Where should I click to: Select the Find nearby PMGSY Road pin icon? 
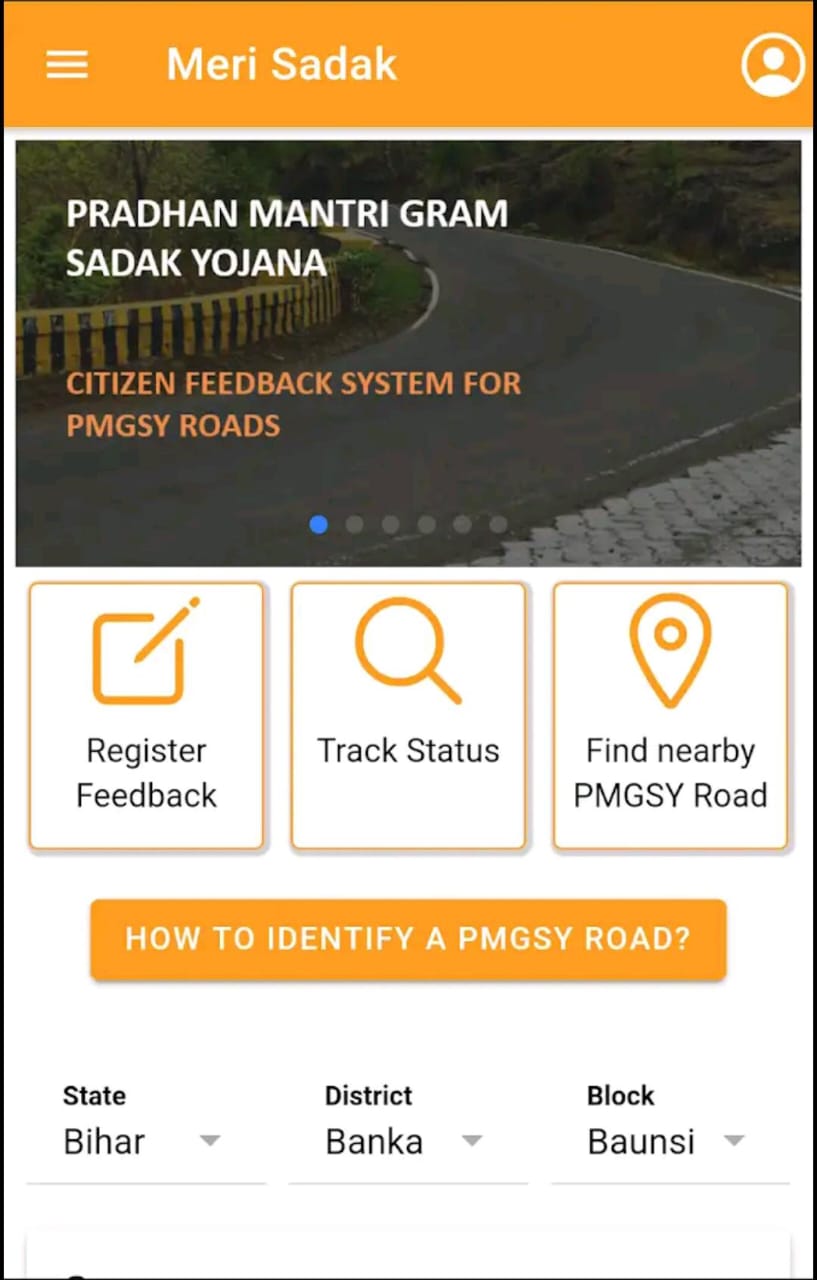[x=669, y=650]
